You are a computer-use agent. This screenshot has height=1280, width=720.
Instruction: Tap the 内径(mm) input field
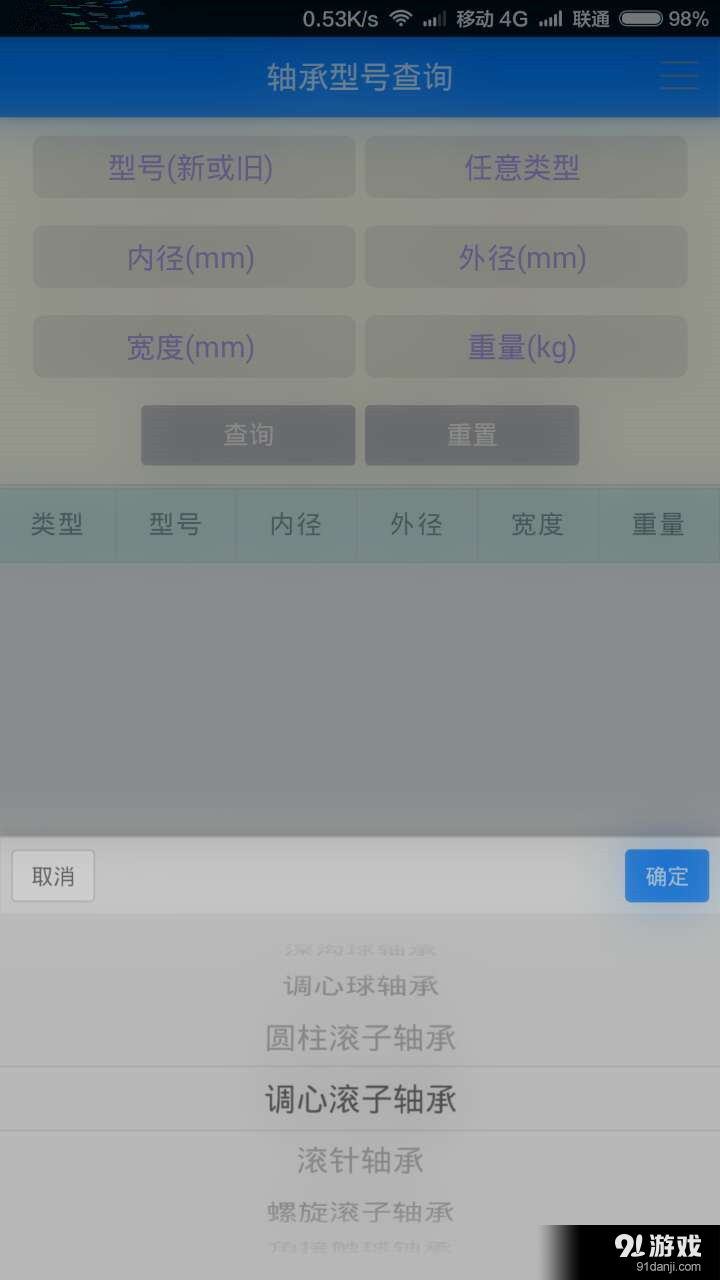(x=194, y=257)
